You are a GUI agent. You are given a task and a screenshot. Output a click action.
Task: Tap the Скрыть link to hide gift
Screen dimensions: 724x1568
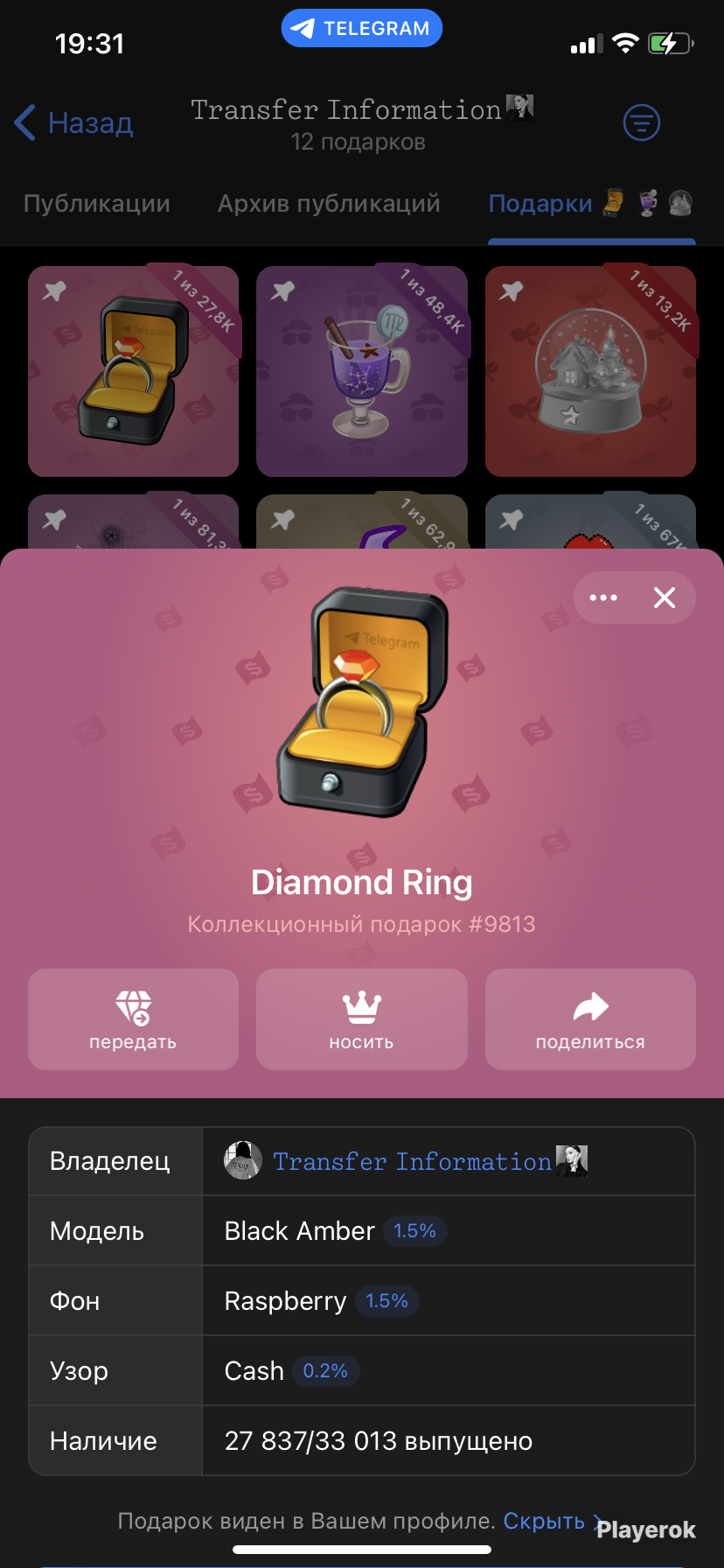pyautogui.click(x=544, y=1521)
